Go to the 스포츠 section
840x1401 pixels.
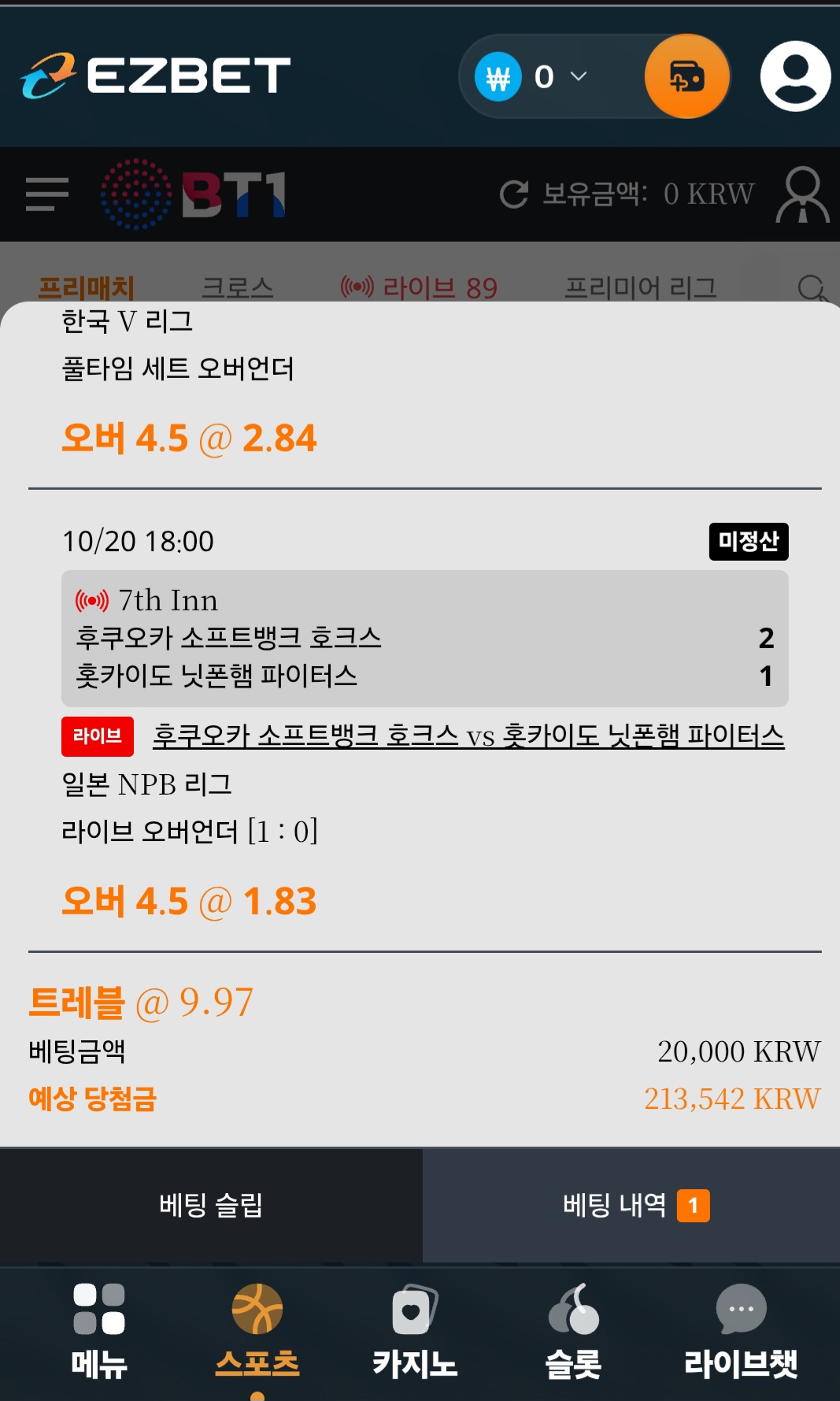257,1331
